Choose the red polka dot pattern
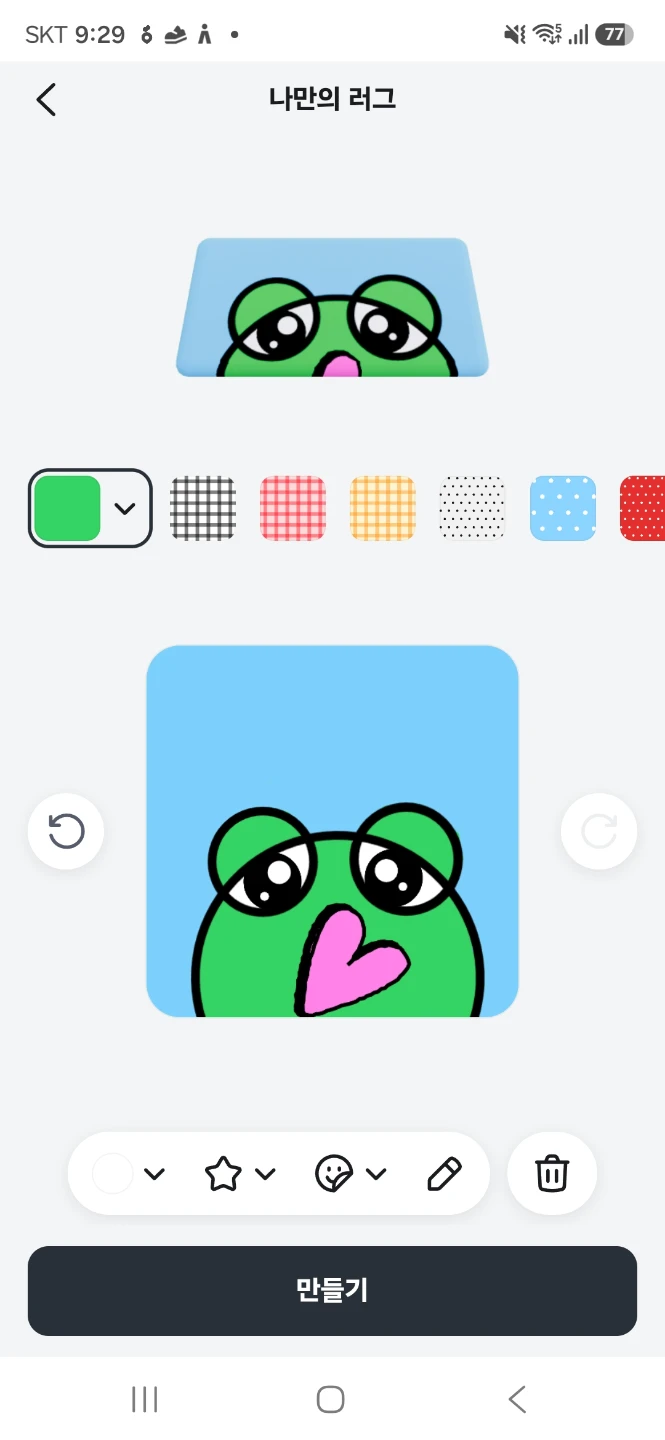This screenshot has height=1440, width=665. [x=643, y=508]
